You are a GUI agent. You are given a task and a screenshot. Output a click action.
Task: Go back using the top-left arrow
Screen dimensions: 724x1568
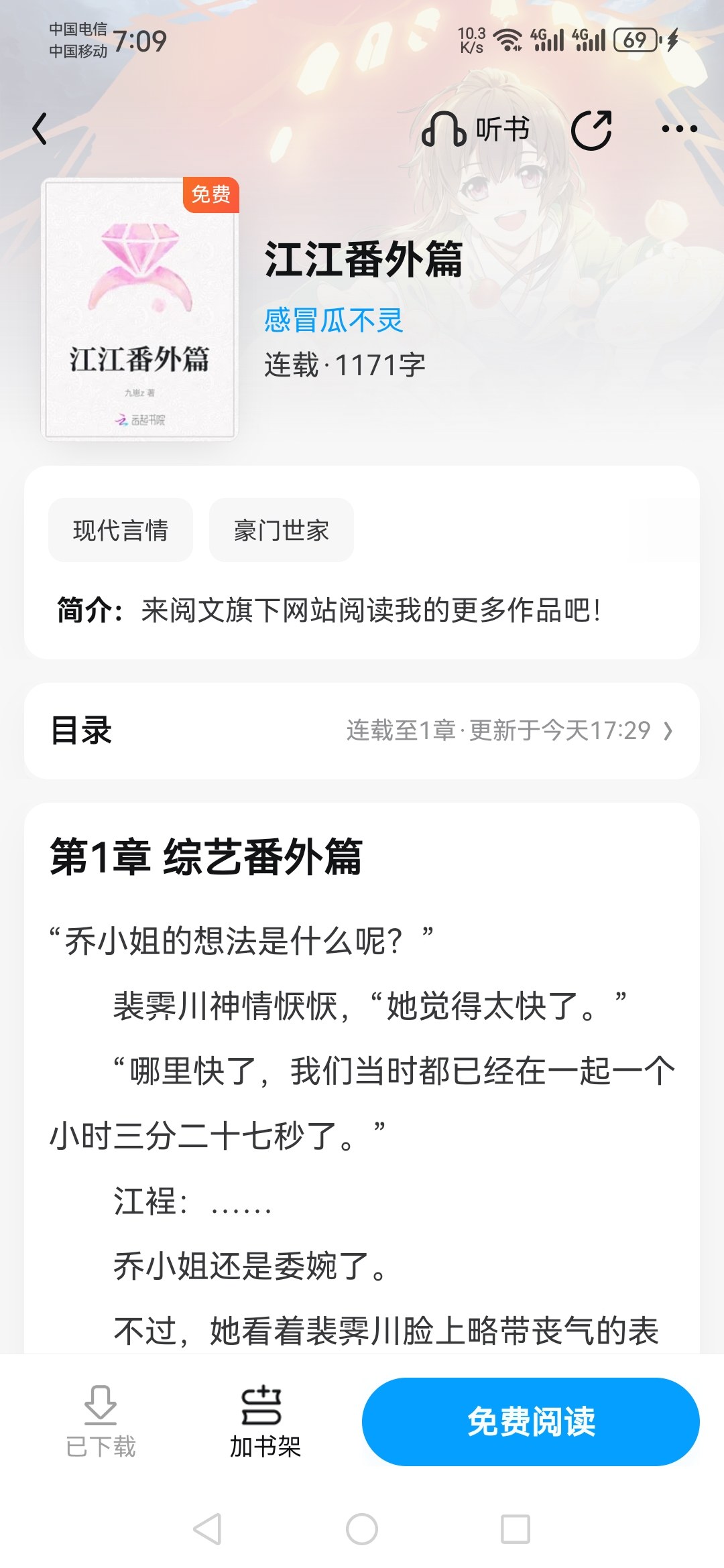40,129
